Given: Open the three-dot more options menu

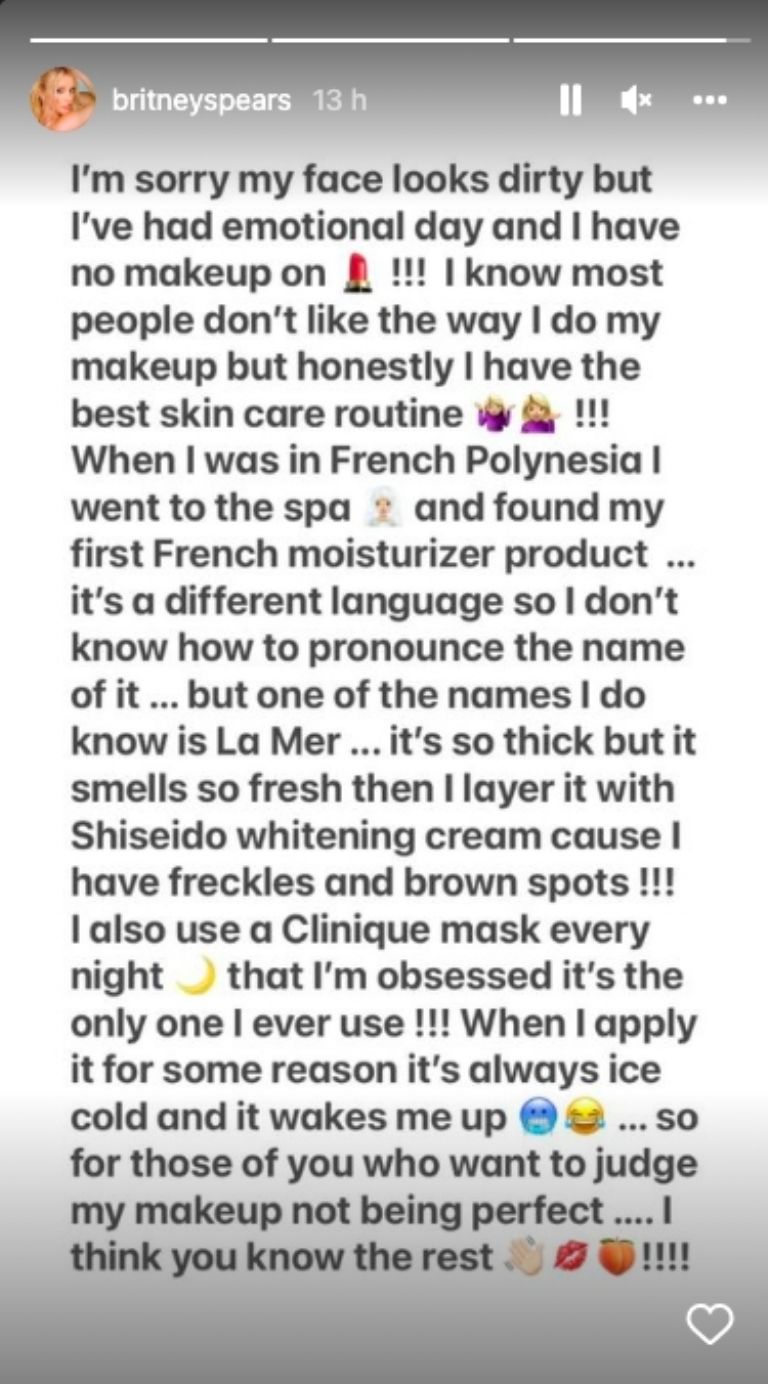Looking at the screenshot, I should point(709,100).
